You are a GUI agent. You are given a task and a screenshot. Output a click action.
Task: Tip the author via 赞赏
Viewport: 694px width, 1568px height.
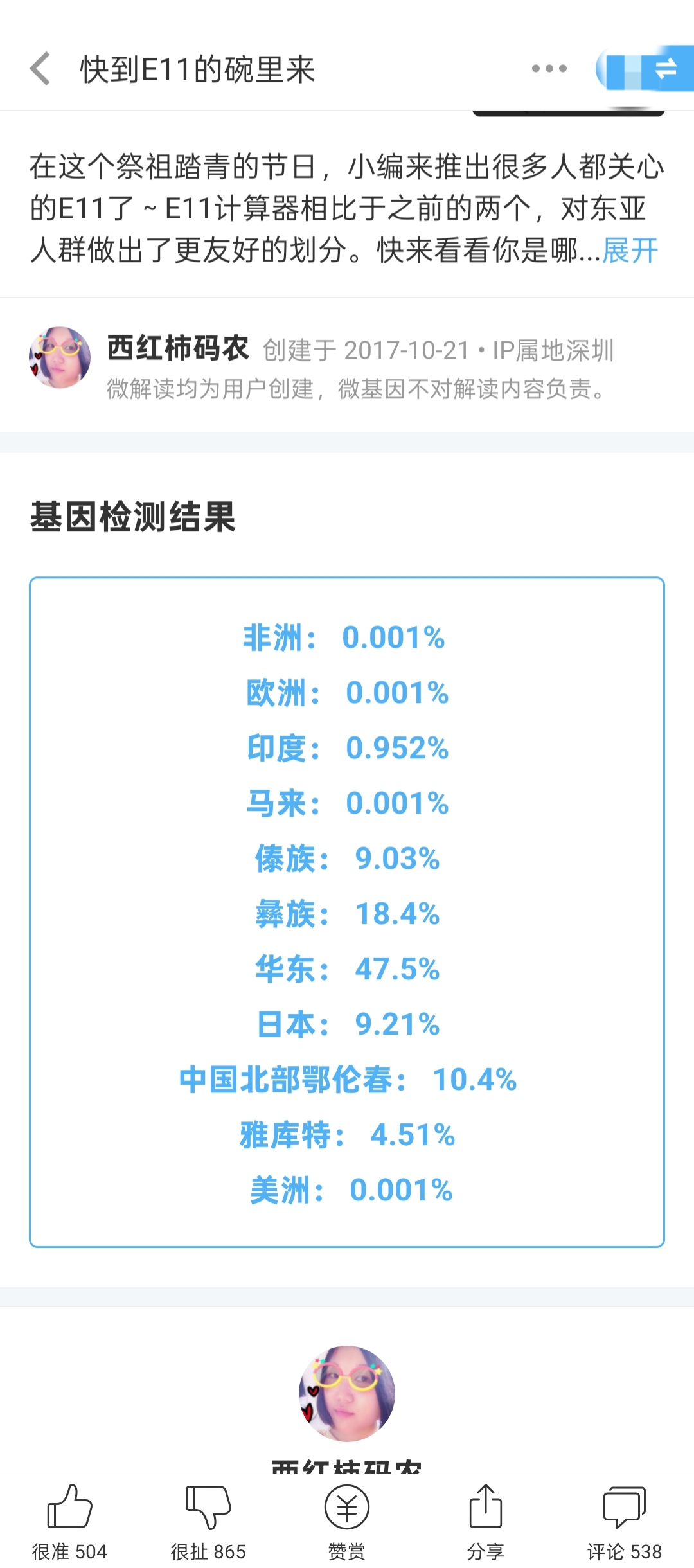click(347, 1522)
